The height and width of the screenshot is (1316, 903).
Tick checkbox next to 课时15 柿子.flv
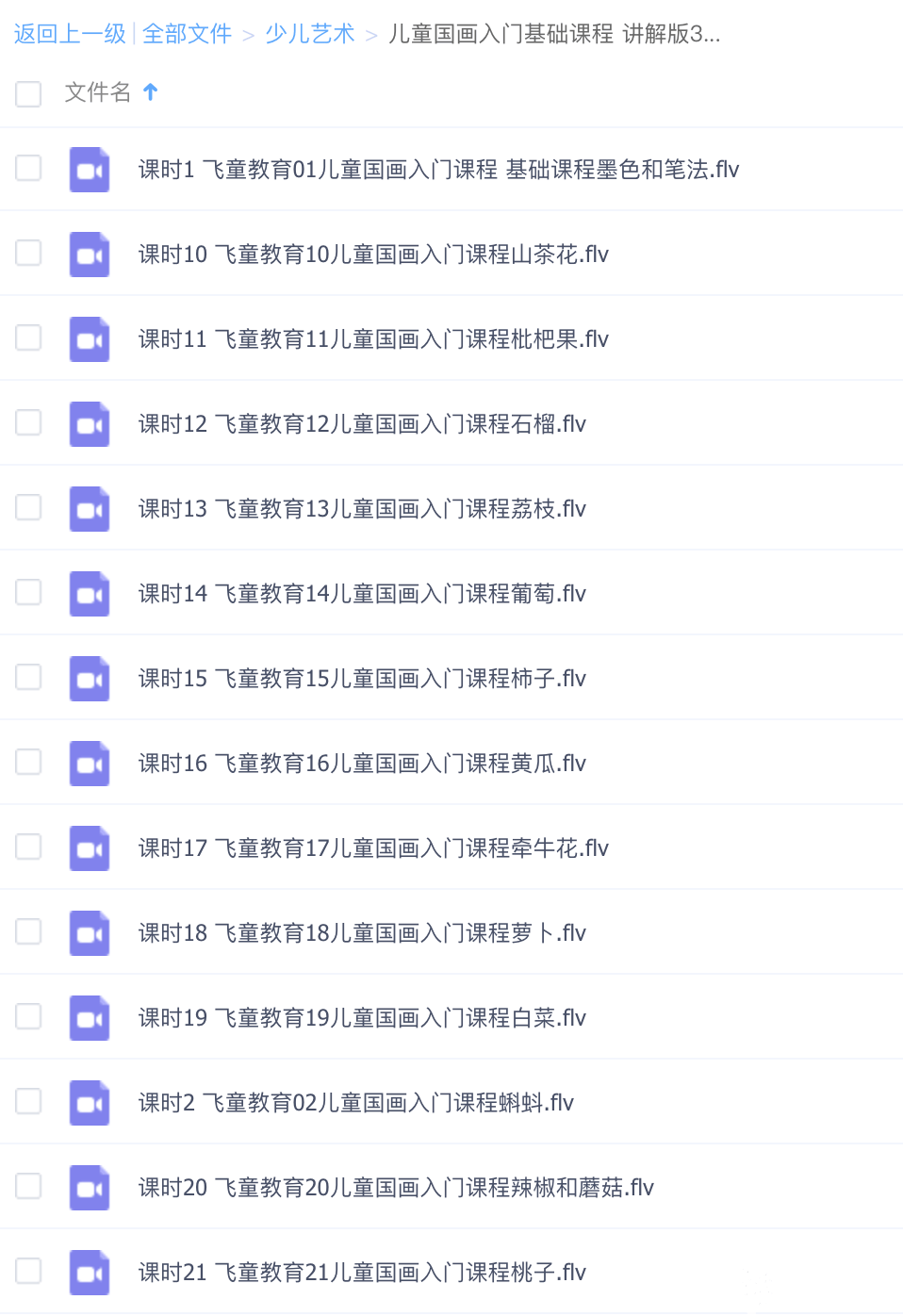(x=28, y=678)
